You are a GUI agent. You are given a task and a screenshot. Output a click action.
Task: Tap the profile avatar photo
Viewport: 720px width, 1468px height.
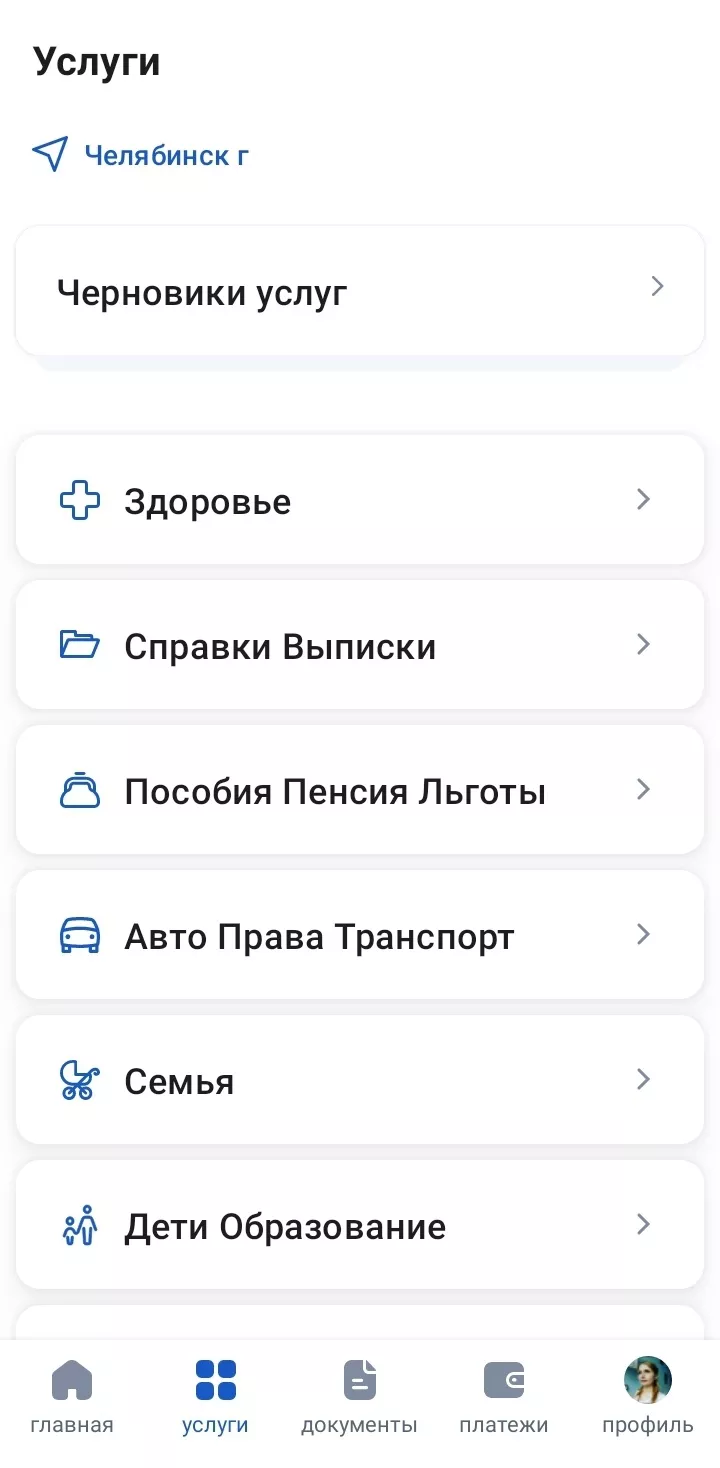pos(648,1381)
